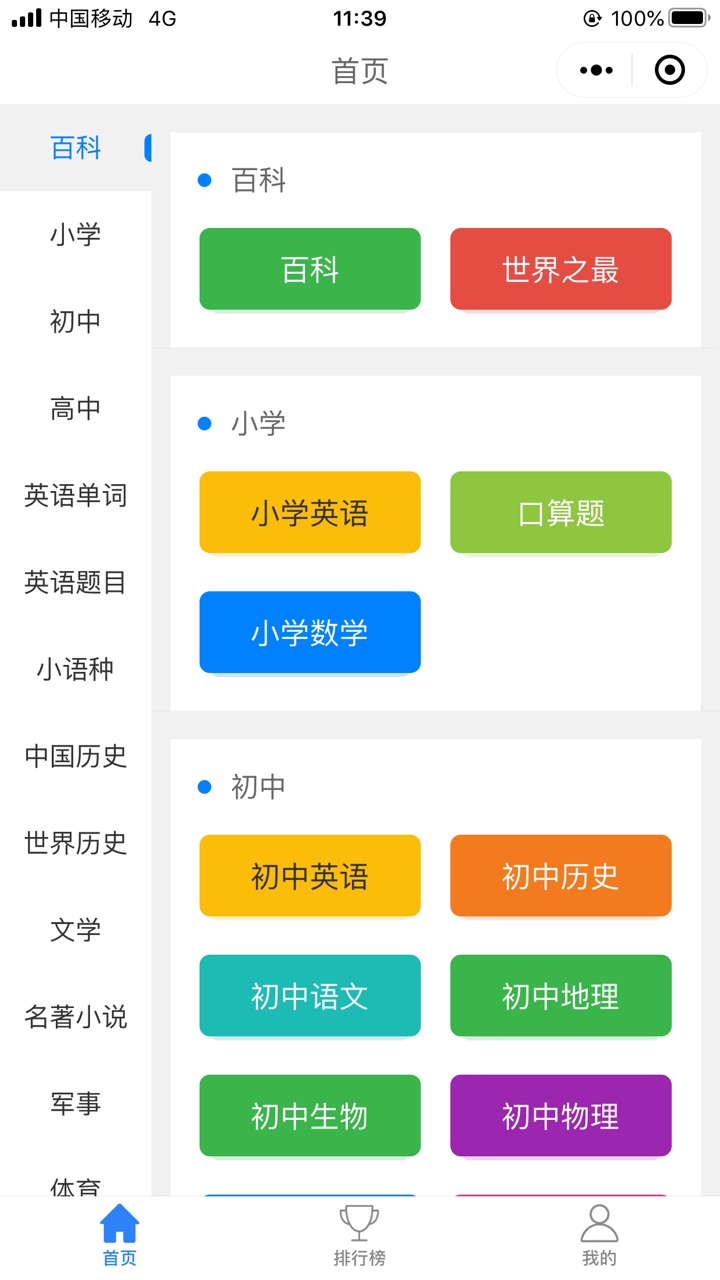Screen dimensions: 720x1280
Task: Select the 名著小说 sidebar category
Action: 75,1018
